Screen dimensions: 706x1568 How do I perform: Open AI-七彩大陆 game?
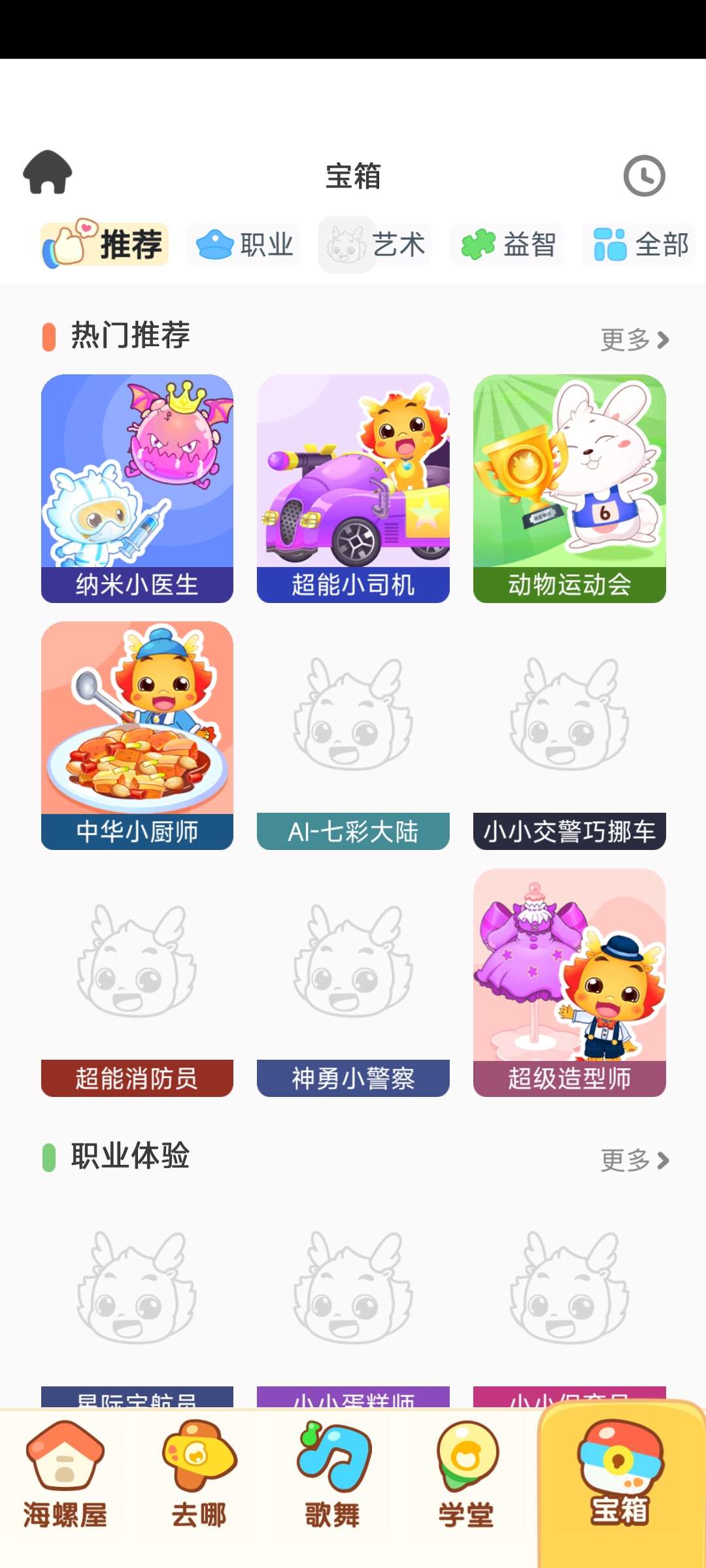[353, 735]
